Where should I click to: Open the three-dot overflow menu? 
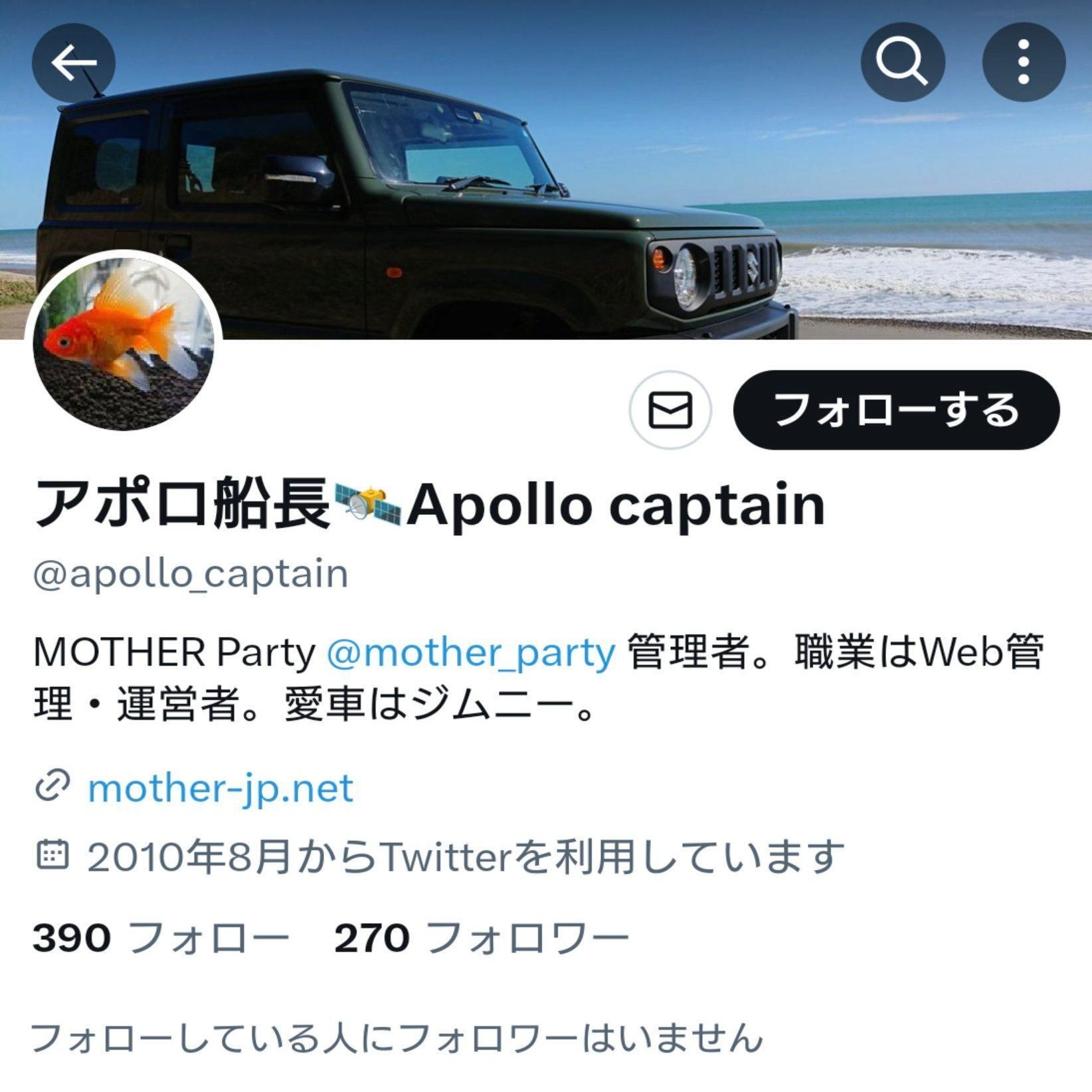point(1023,62)
